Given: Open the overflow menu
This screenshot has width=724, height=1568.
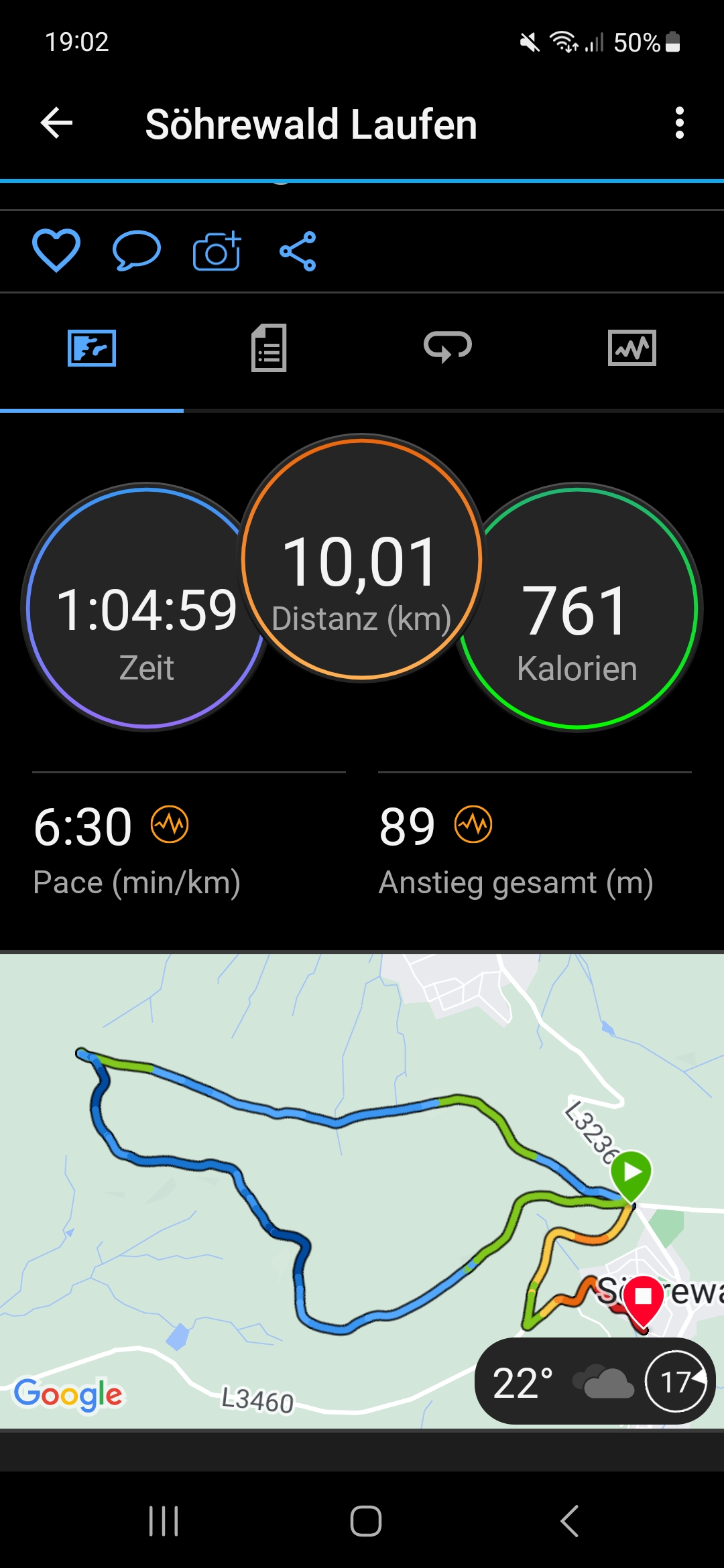Looking at the screenshot, I should (x=679, y=123).
